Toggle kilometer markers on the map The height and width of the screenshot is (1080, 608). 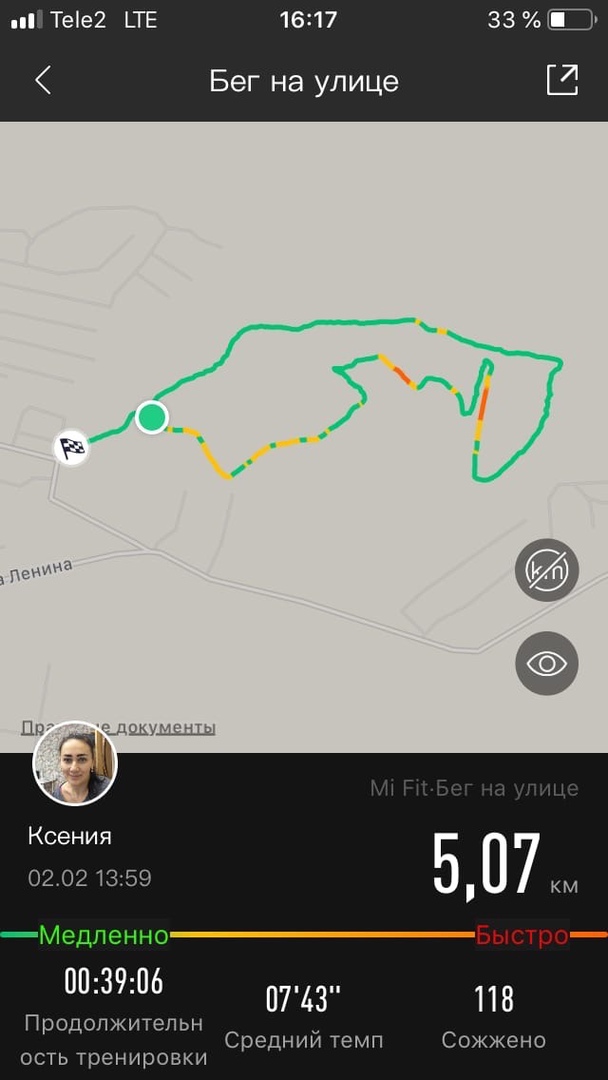[x=547, y=570]
